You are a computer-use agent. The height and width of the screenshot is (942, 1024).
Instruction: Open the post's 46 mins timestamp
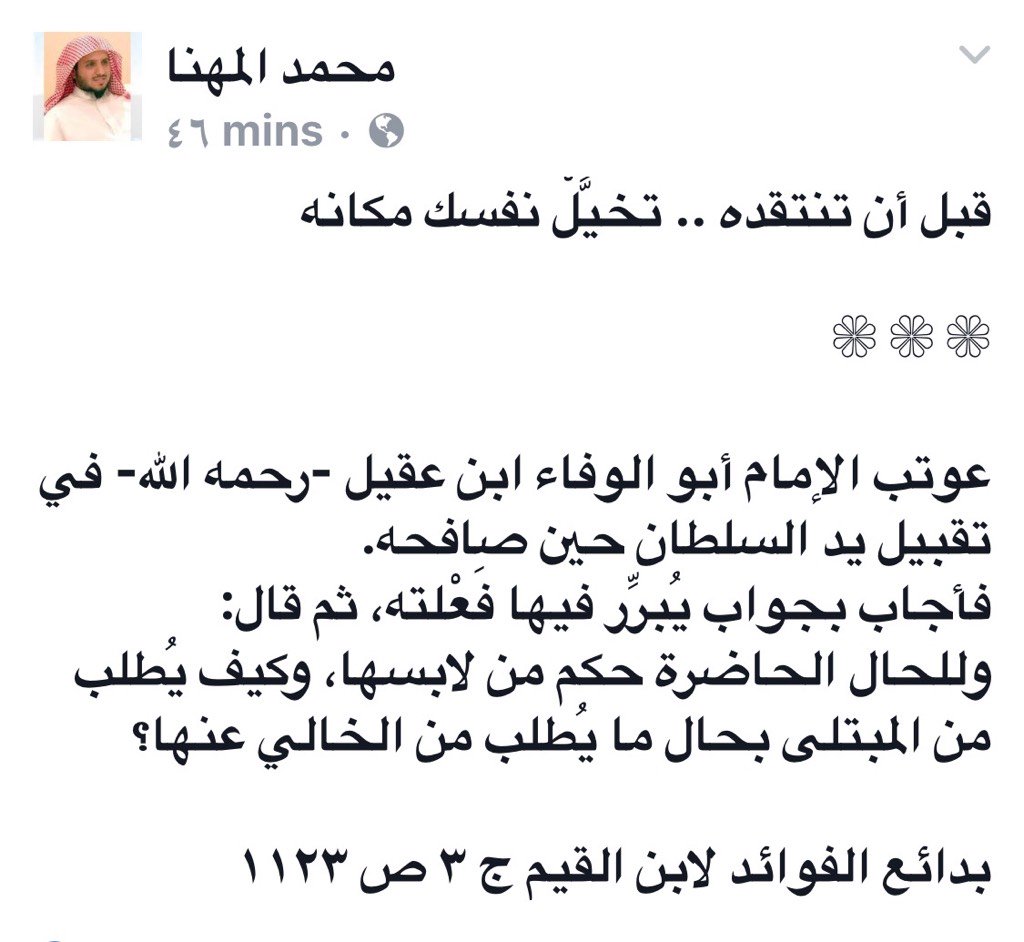click(x=245, y=131)
